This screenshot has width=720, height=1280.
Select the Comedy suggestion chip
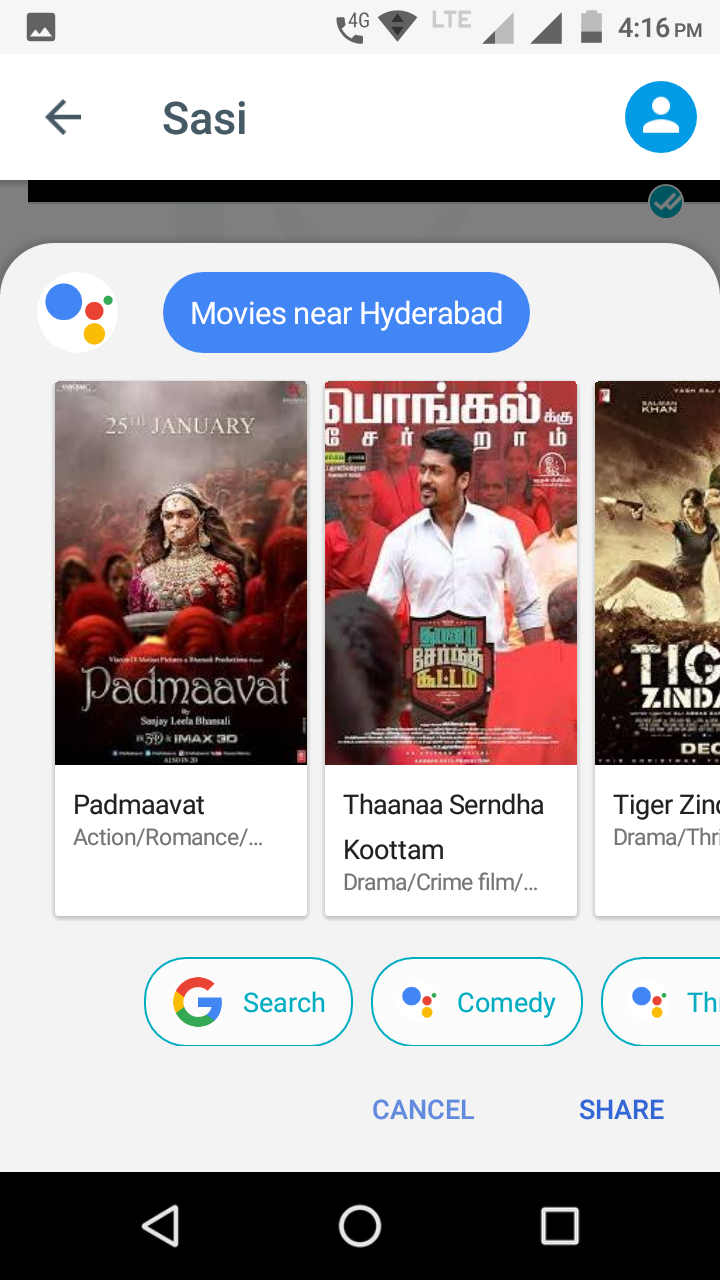(x=477, y=1002)
